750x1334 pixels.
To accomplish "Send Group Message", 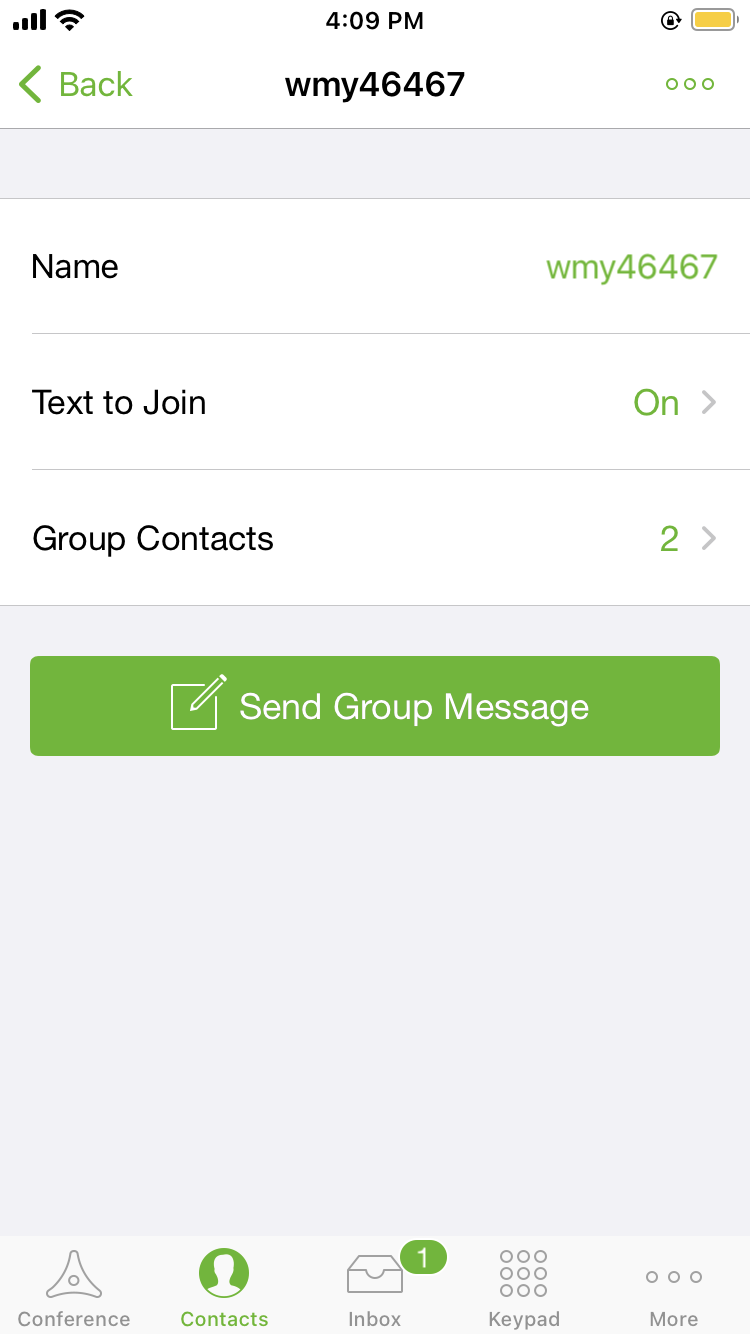I will click(375, 706).
